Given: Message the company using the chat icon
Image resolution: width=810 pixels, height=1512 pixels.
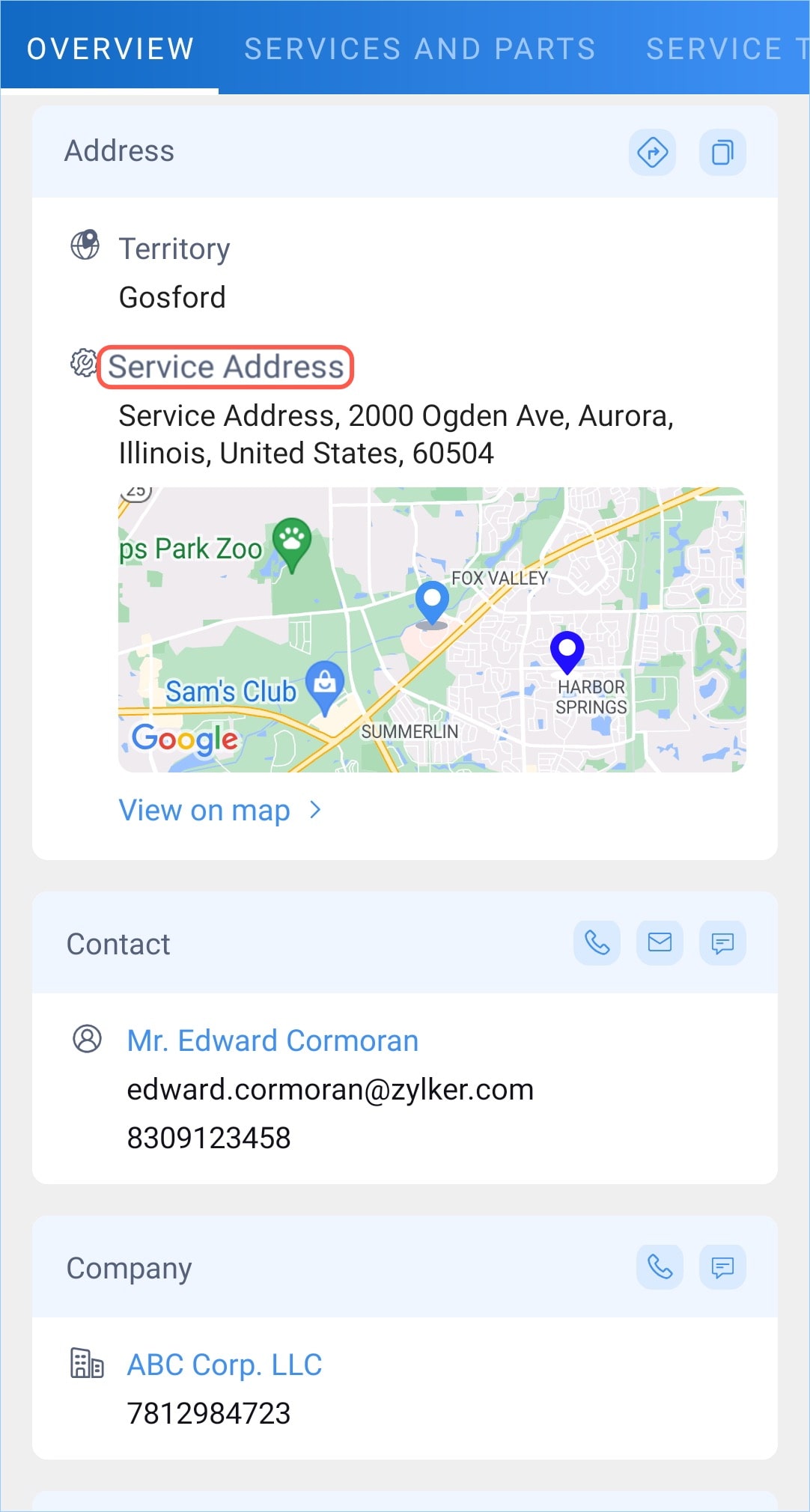Looking at the screenshot, I should [x=722, y=1267].
